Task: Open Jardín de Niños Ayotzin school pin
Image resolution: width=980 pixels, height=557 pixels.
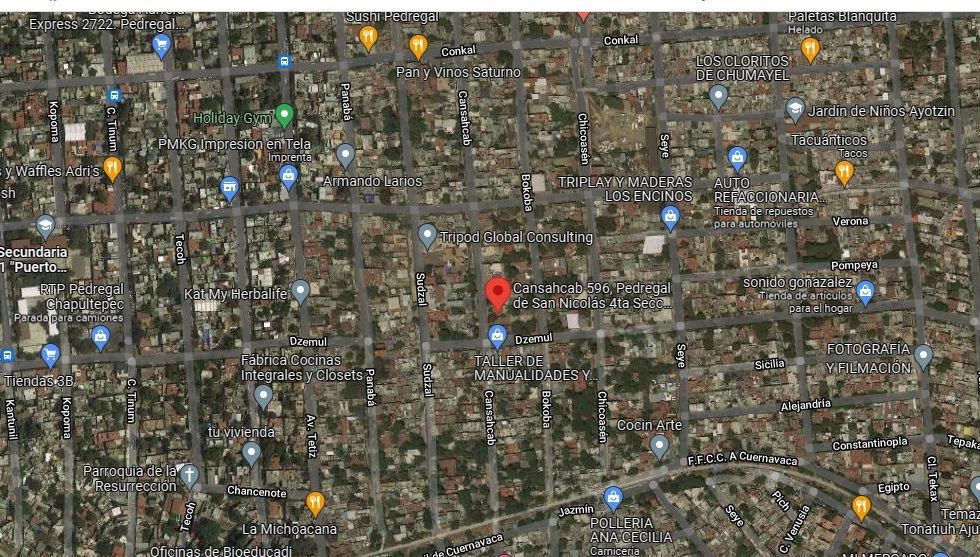Action: (x=795, y=110)
